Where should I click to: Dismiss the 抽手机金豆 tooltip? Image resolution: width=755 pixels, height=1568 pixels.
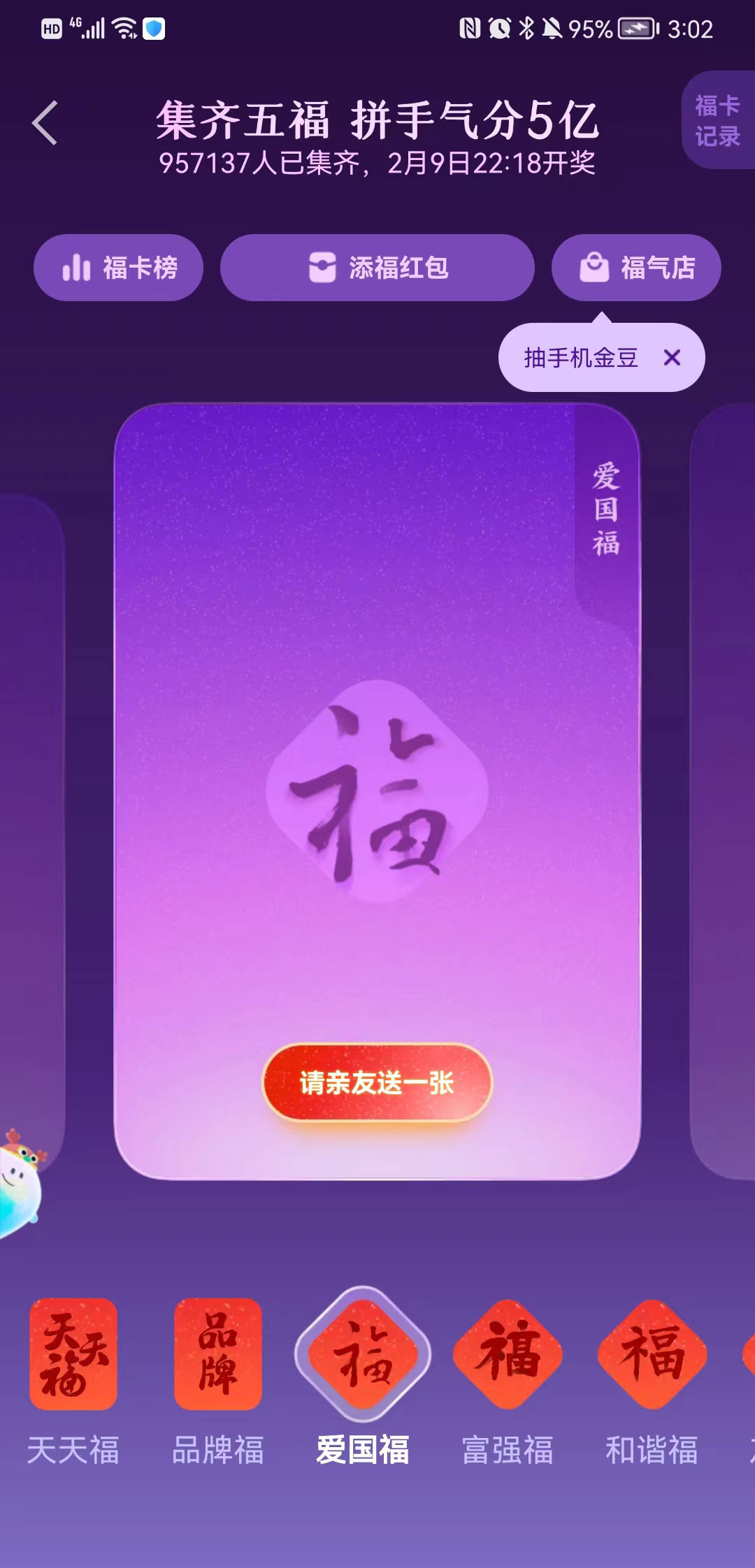click(672, 358)
